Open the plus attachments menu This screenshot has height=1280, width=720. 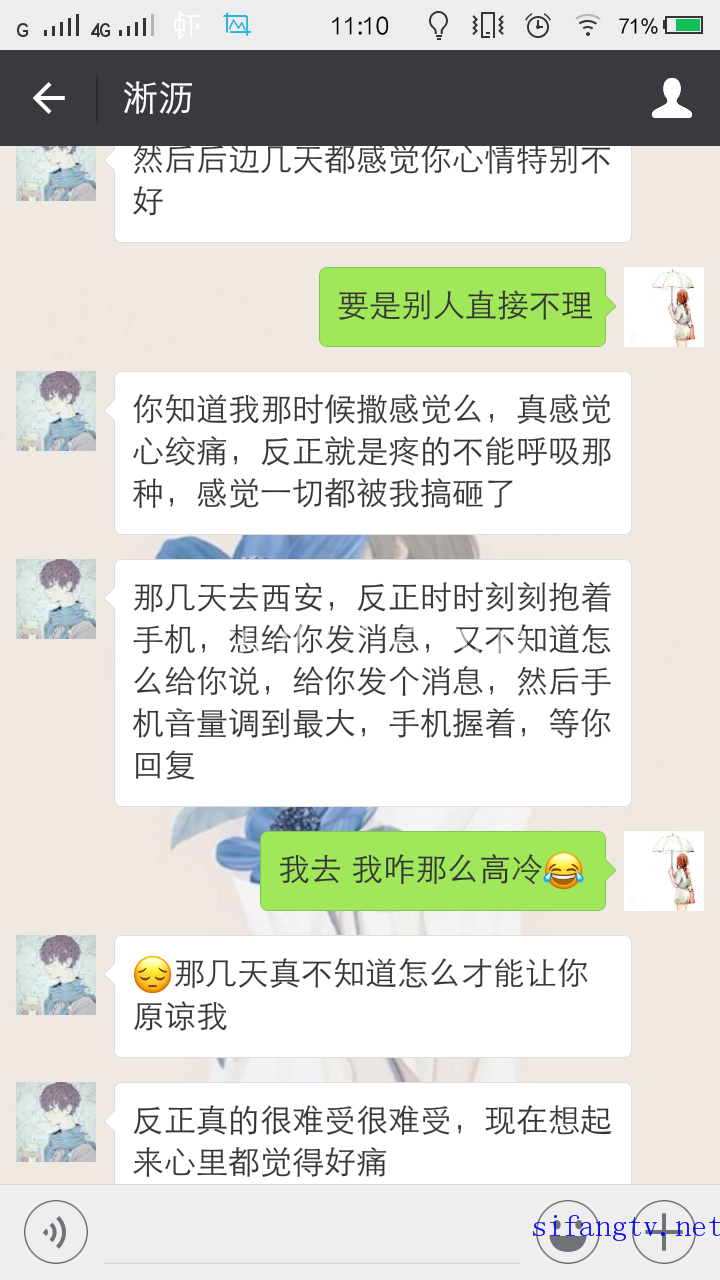(x=664, y=1232)
